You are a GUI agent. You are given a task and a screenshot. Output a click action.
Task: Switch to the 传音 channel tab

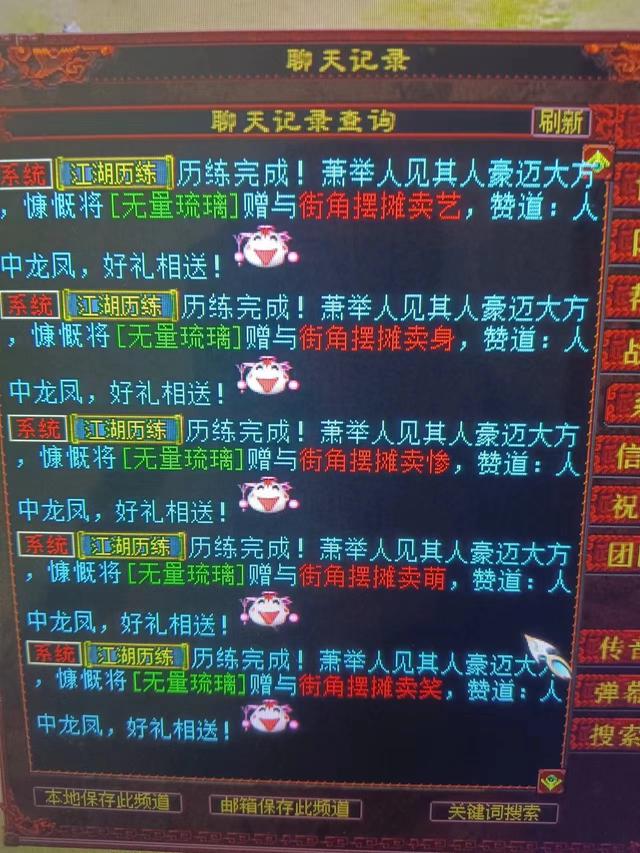(610, 647)
